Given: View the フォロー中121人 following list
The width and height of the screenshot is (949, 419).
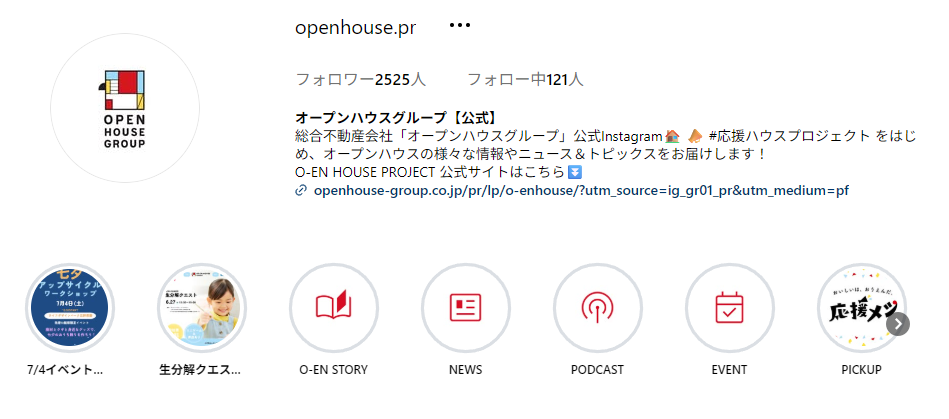Looking at the screenshot, I should [525, 79].
